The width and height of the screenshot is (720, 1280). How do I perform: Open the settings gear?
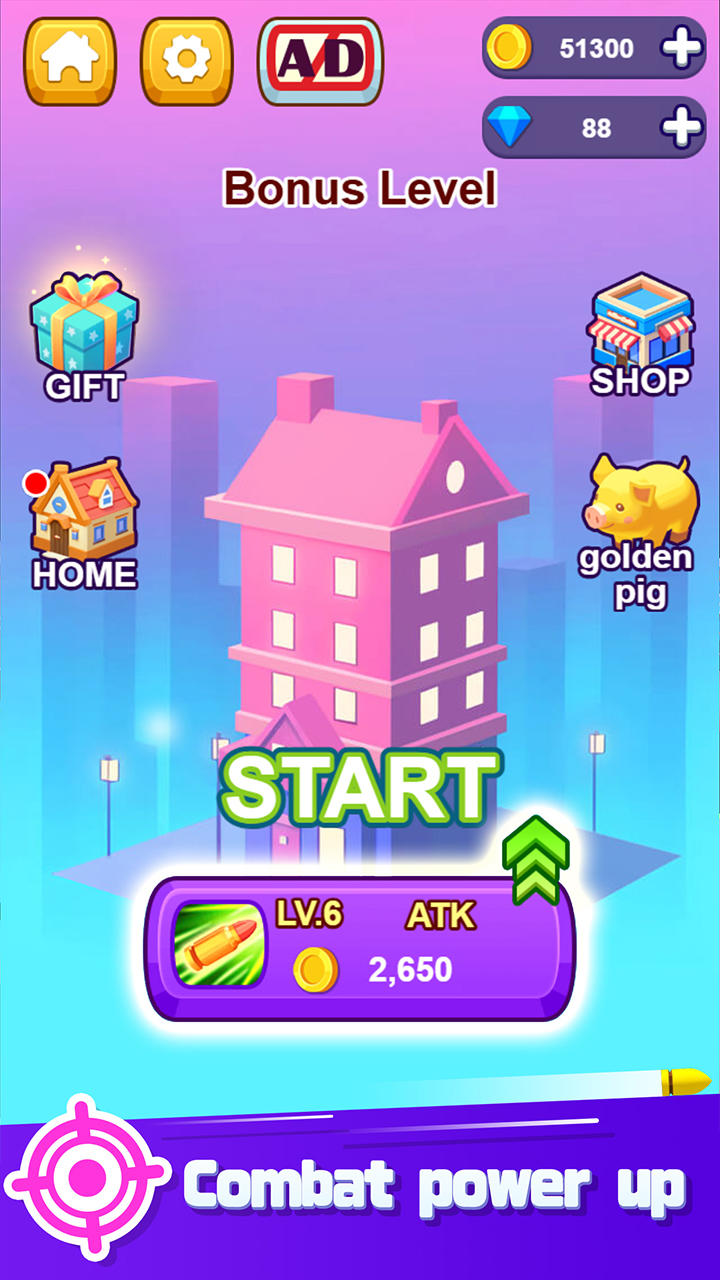pyautogui.click(x=186, y=61)
